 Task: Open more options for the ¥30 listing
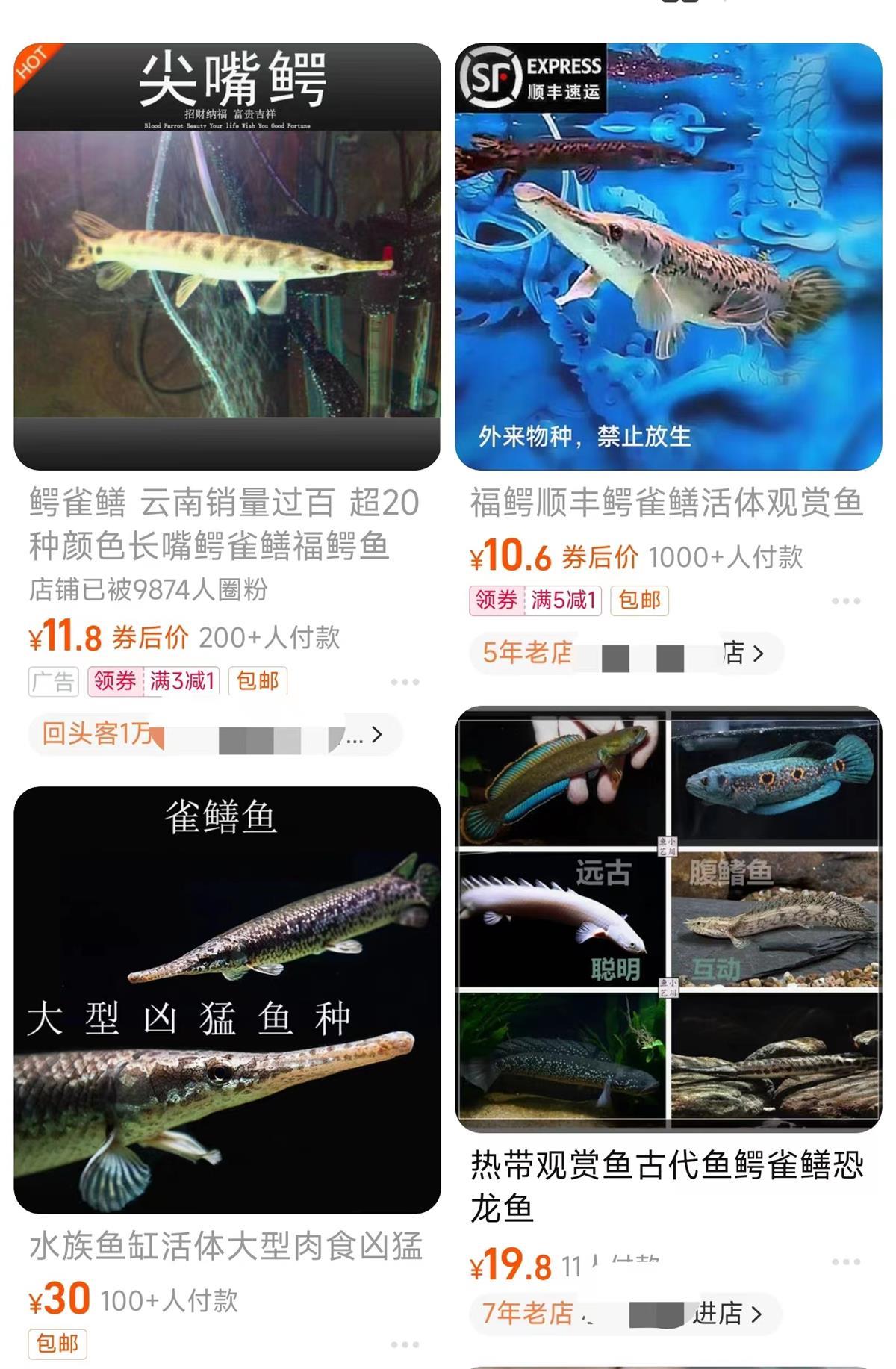pos(405,1344)
